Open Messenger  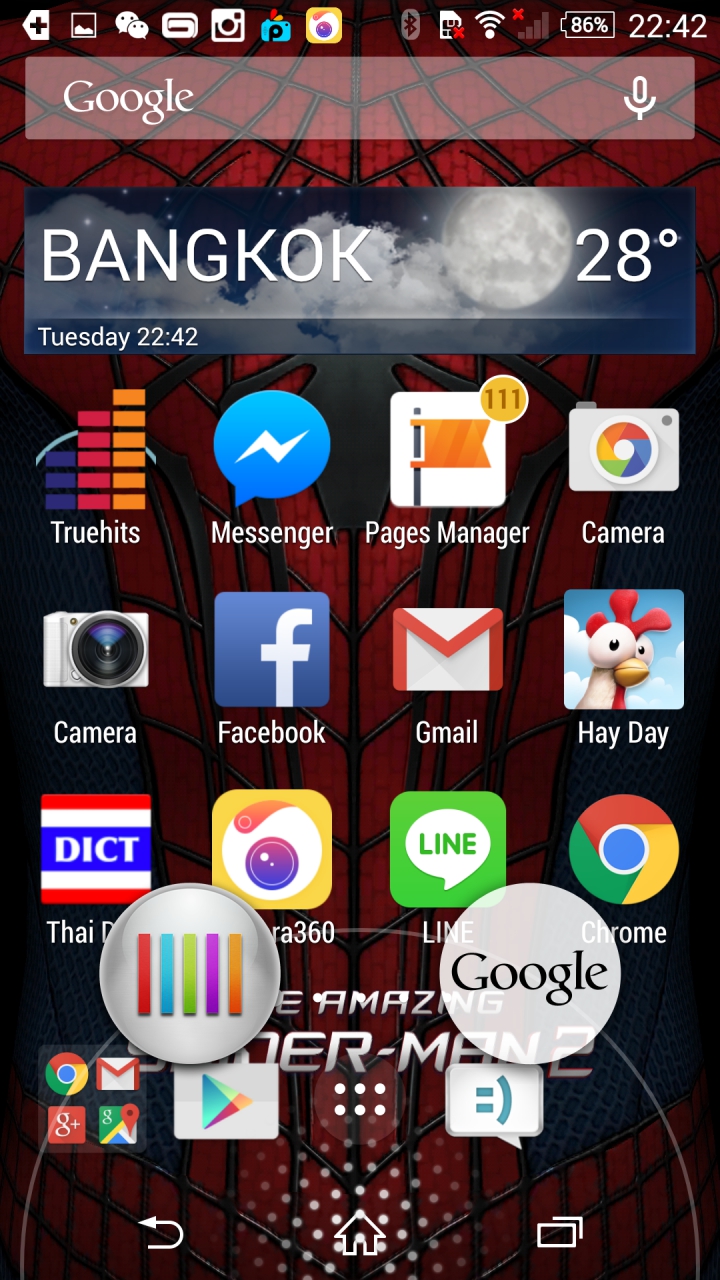tap(272, 450)
